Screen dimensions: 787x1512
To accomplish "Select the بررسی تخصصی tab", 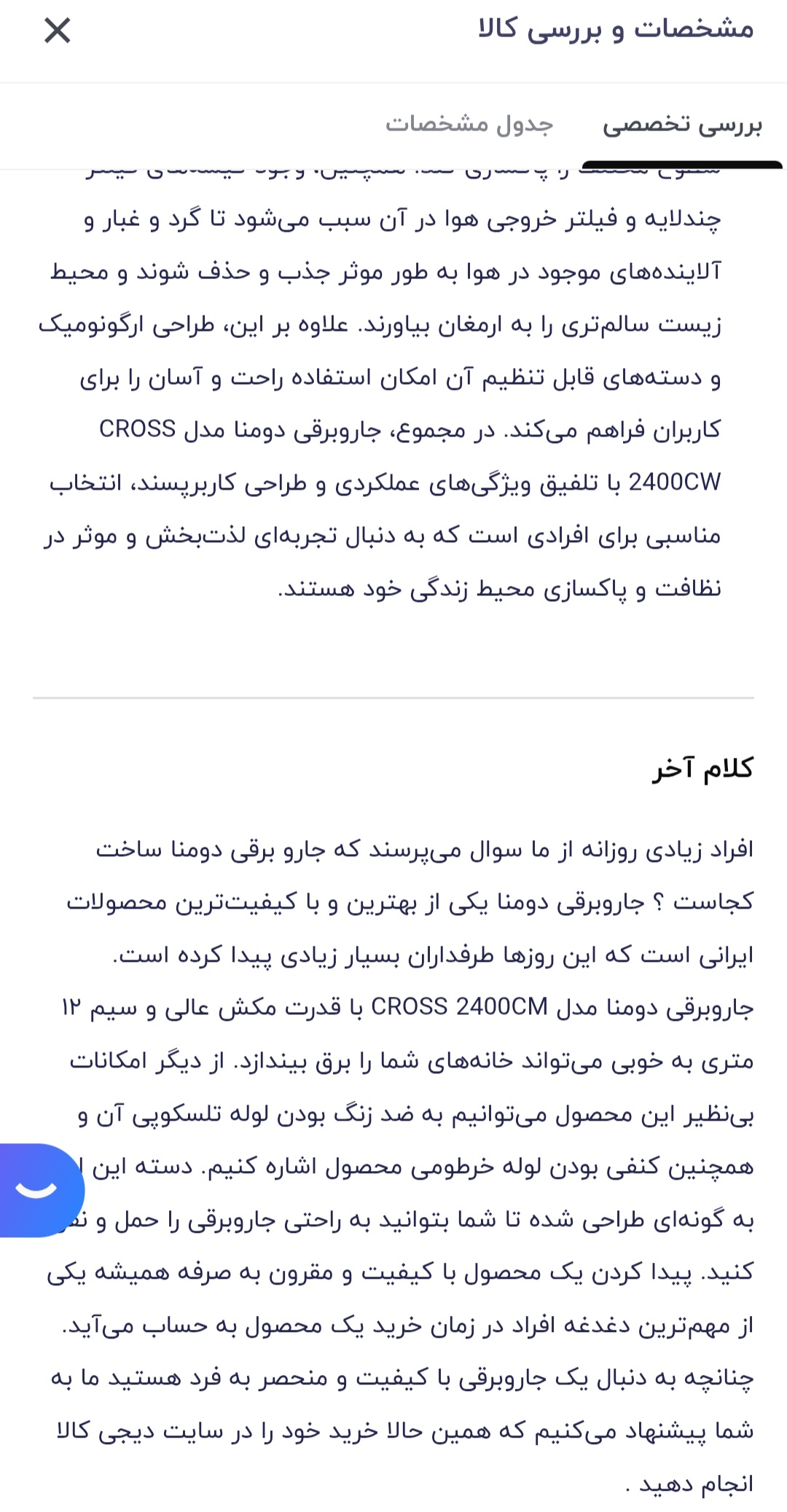I will point(681,125).
